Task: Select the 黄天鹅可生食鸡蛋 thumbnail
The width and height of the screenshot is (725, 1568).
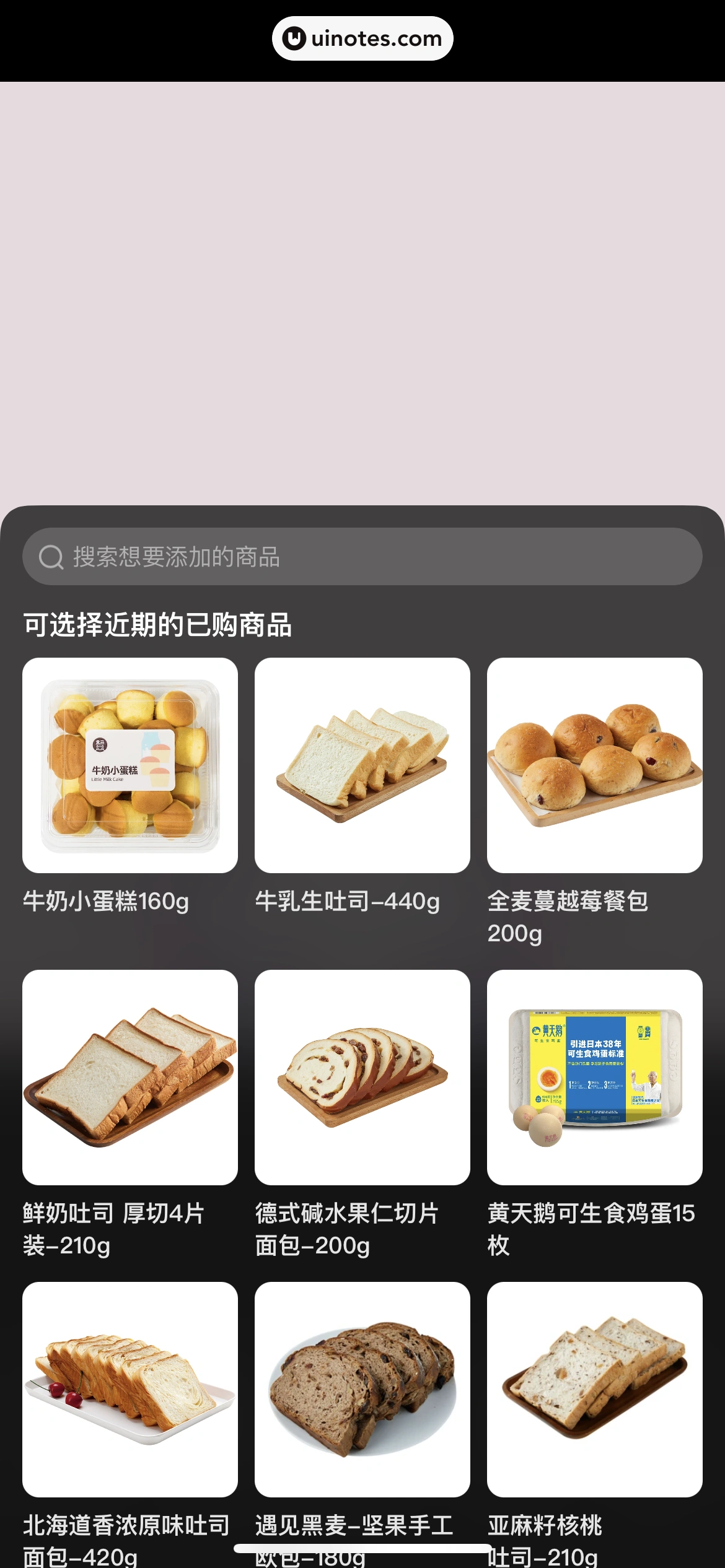Action: coord(594,1073)
